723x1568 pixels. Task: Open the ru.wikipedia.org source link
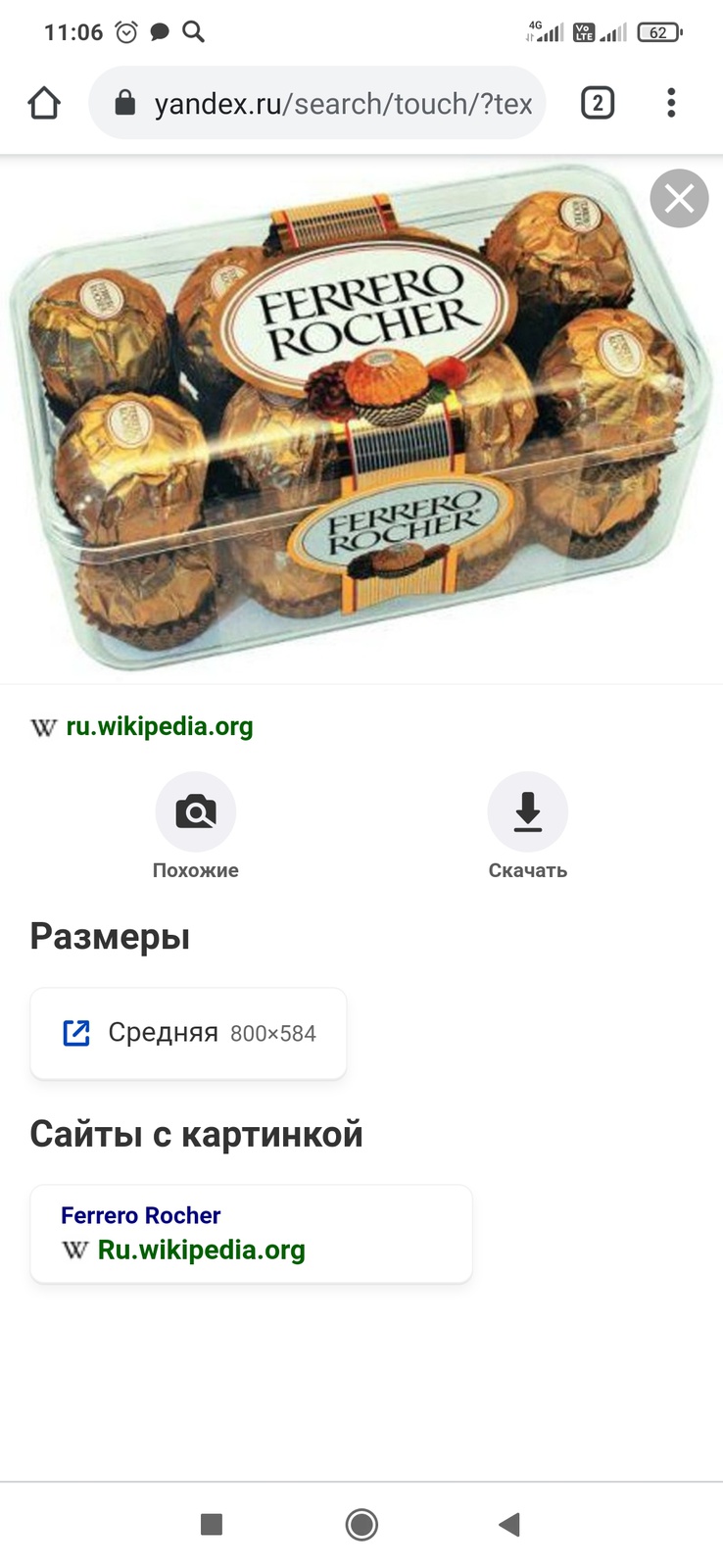pos(159,726)
